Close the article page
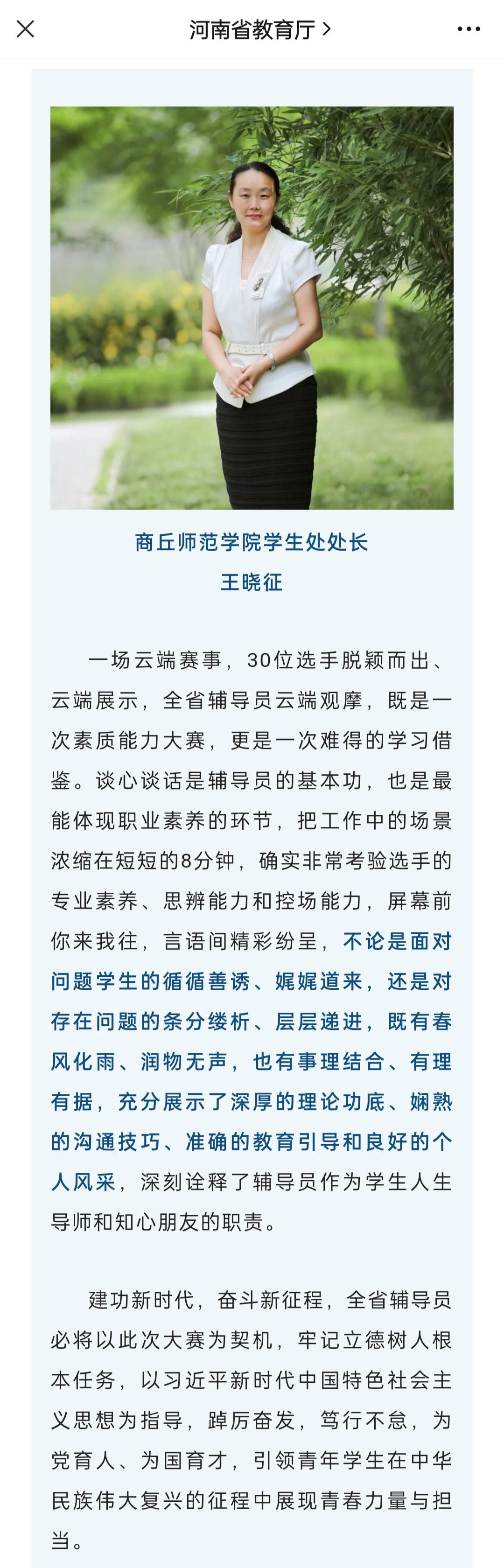504x1568 pixels. coord(26,28)
